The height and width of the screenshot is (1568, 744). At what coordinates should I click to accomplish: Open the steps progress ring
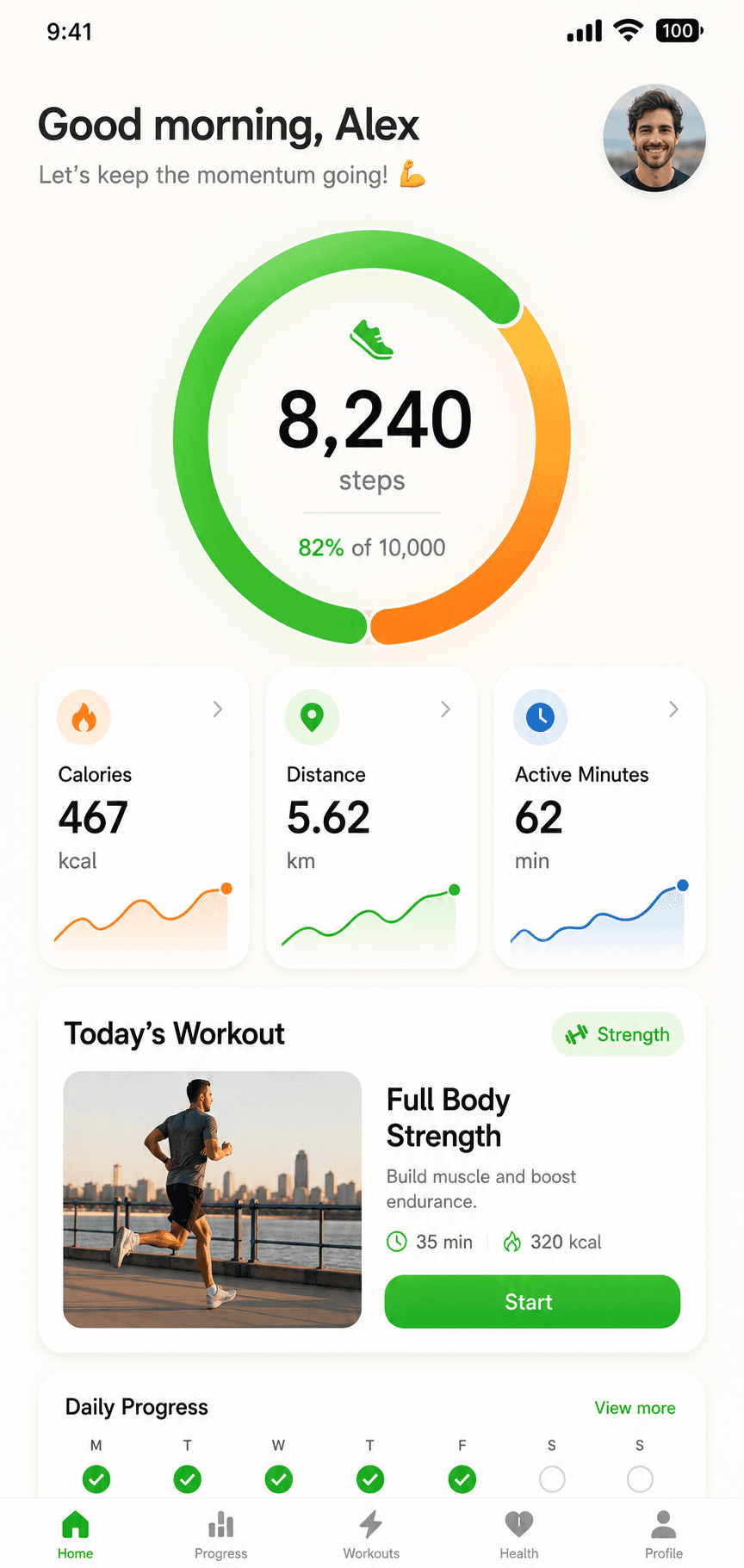[372, 437]
